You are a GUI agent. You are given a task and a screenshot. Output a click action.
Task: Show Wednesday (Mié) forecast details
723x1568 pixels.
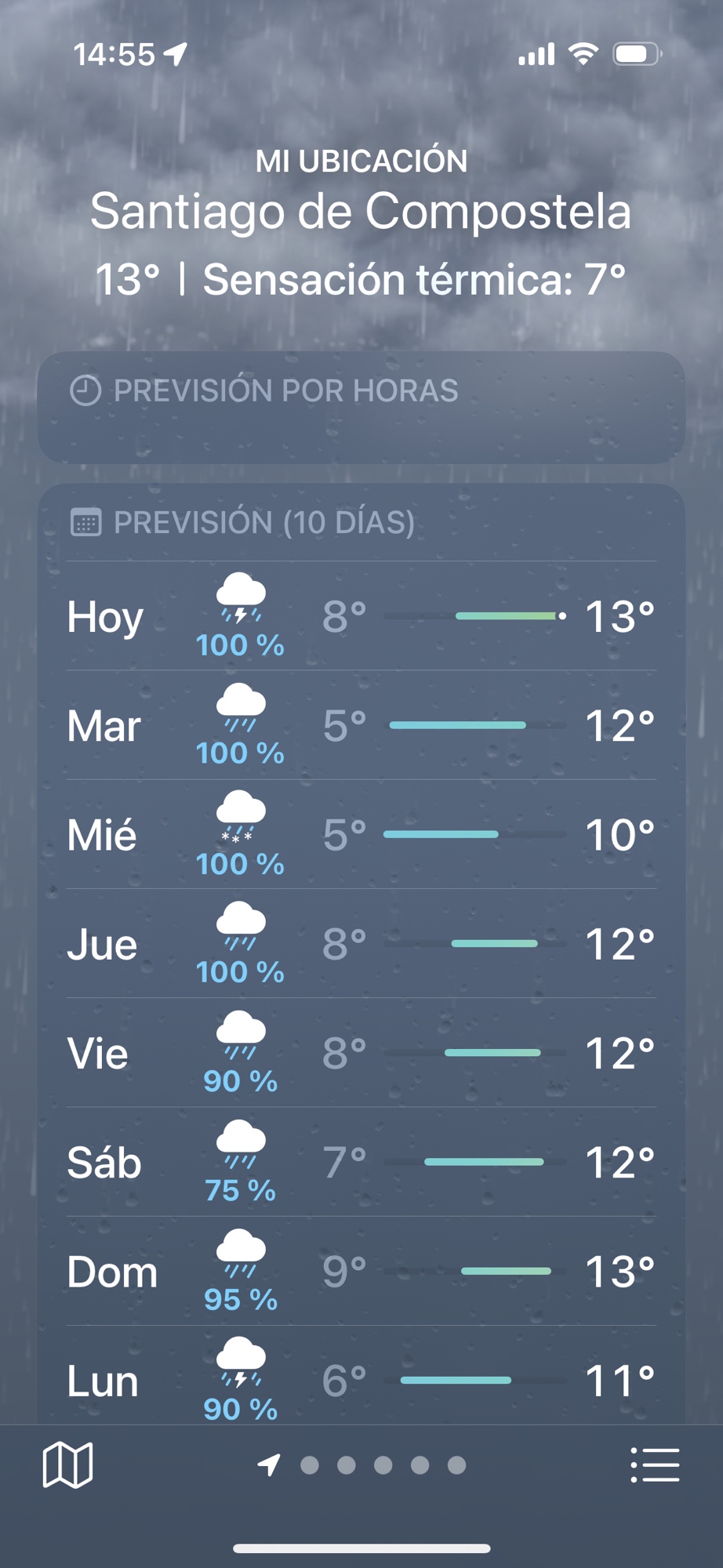coord(361,834)
